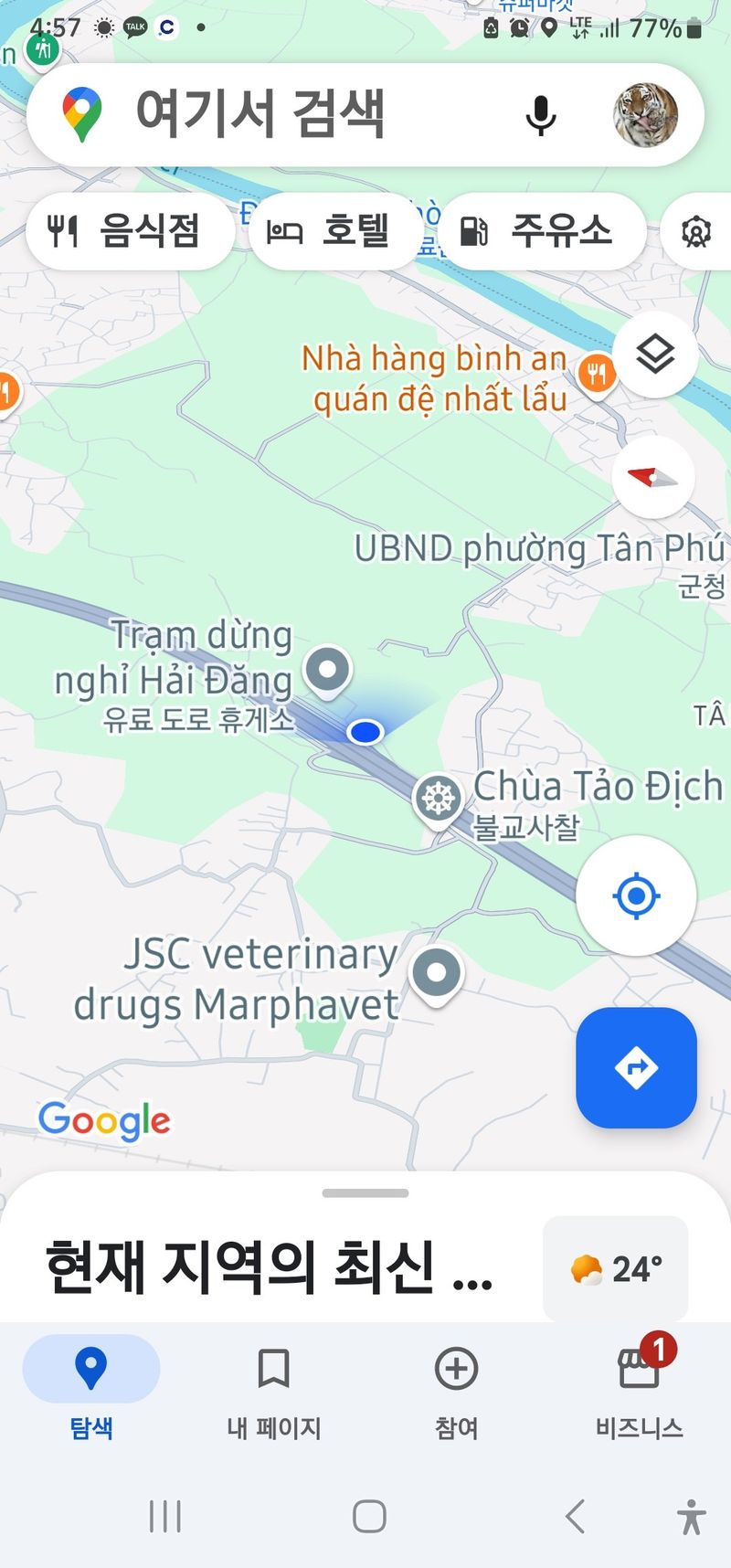Open the map layers button
This screenshot has width=731, height=1568.
[655, 354]
